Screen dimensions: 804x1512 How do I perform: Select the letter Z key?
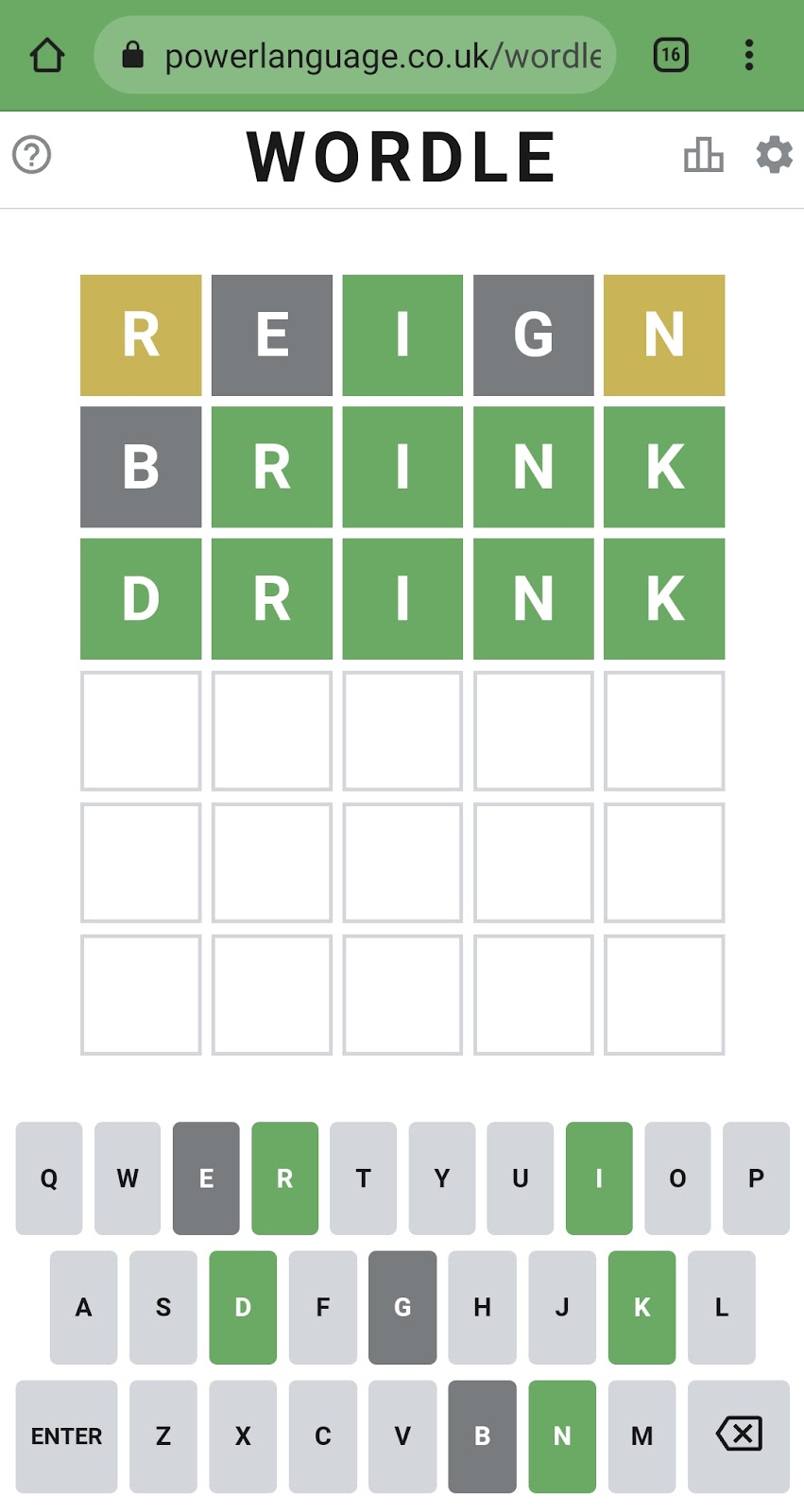(x=163, y=1436)
